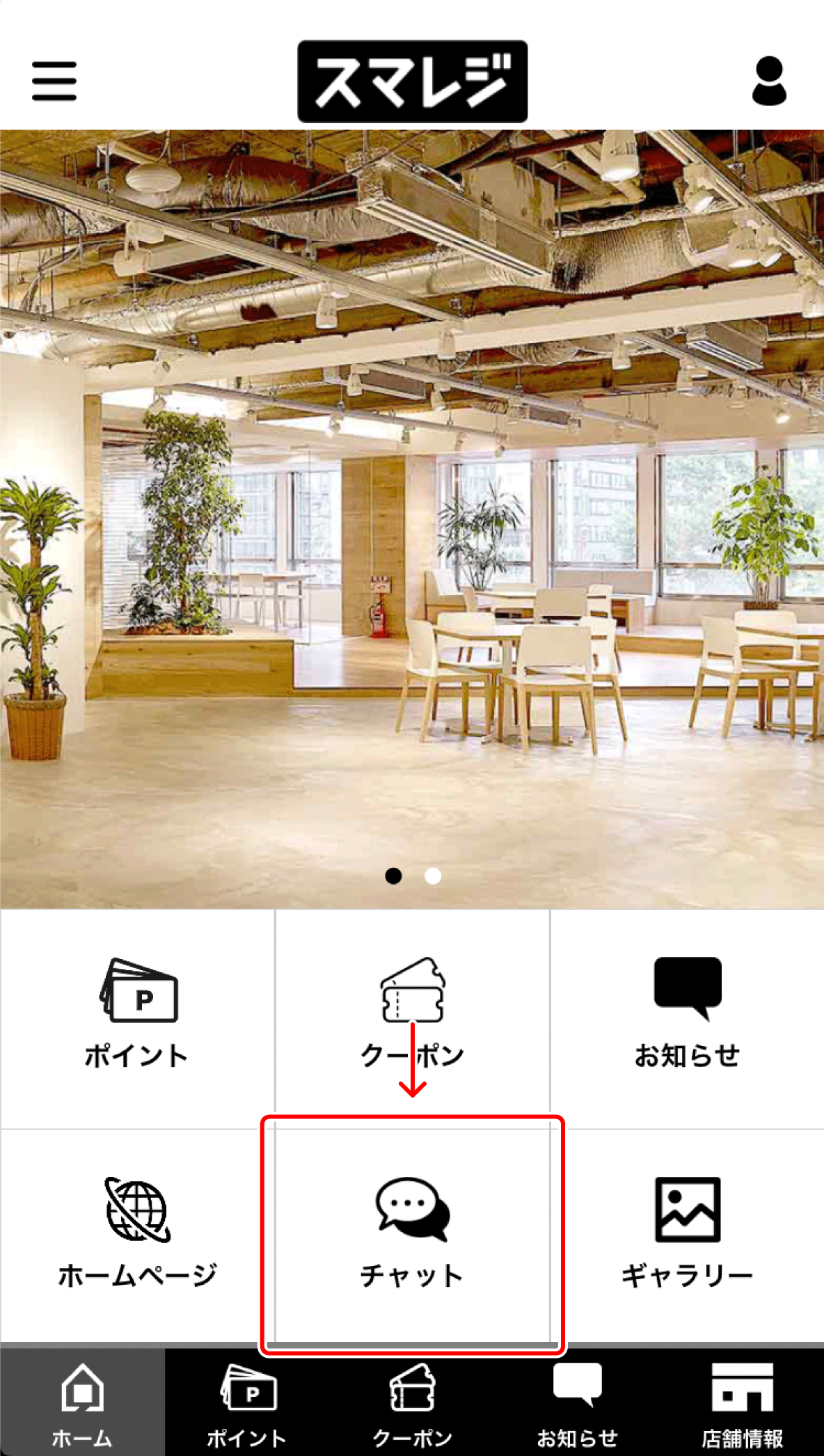Select the second banner page dot
This screenshot has width=824, height=1456.
click(x=433, y=876)
